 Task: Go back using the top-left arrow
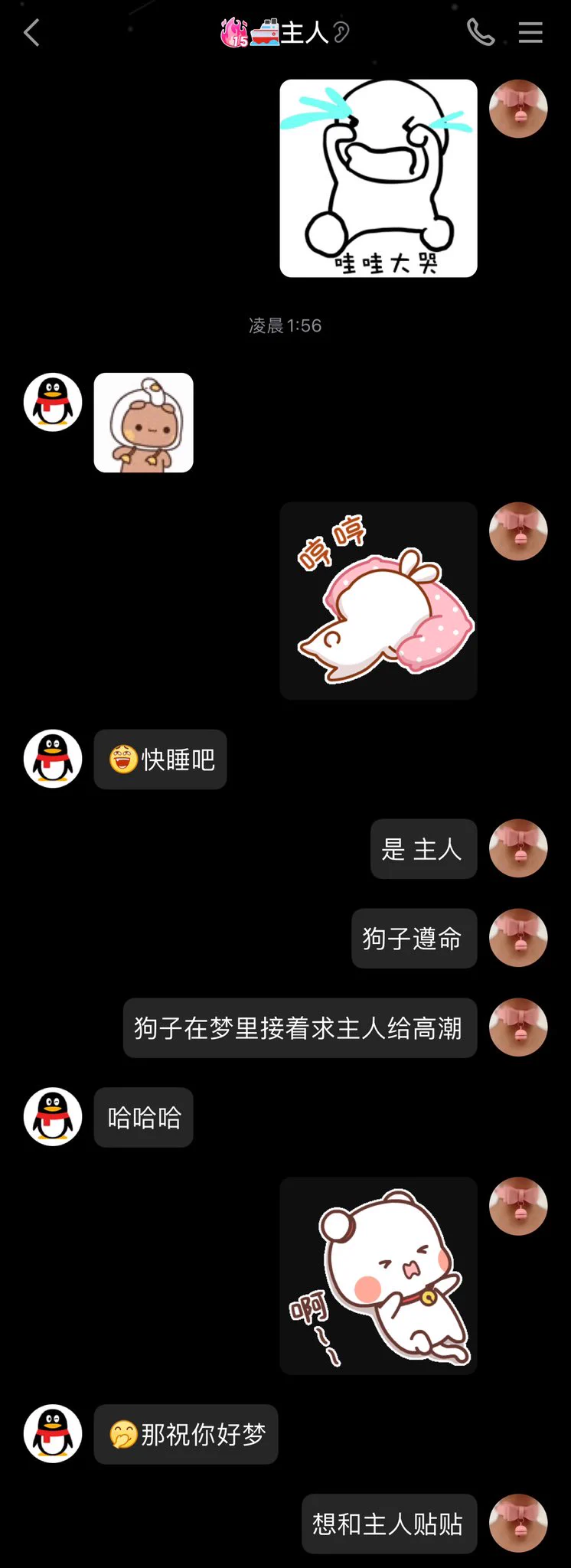click(x=31, y=33)
